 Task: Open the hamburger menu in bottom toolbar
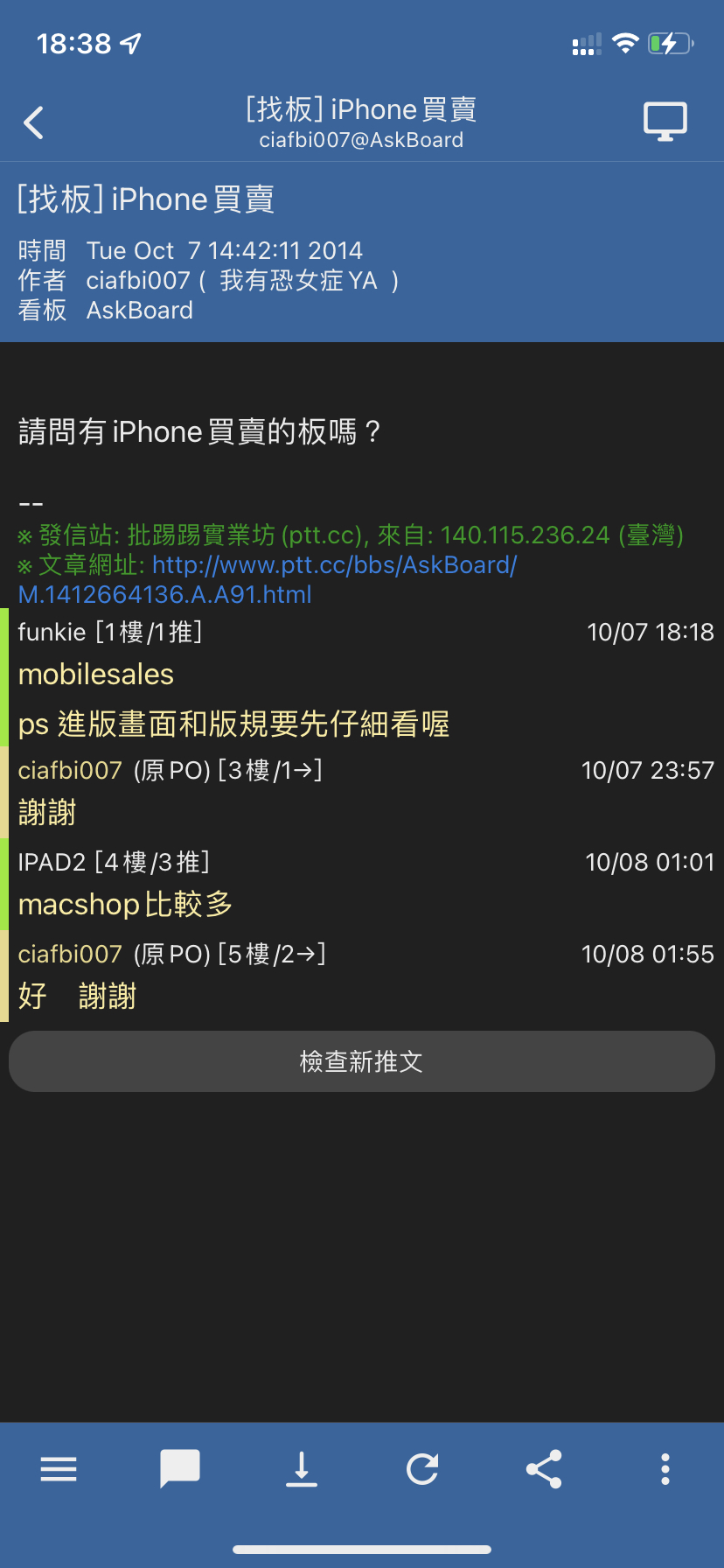[x=59, y=1469]
